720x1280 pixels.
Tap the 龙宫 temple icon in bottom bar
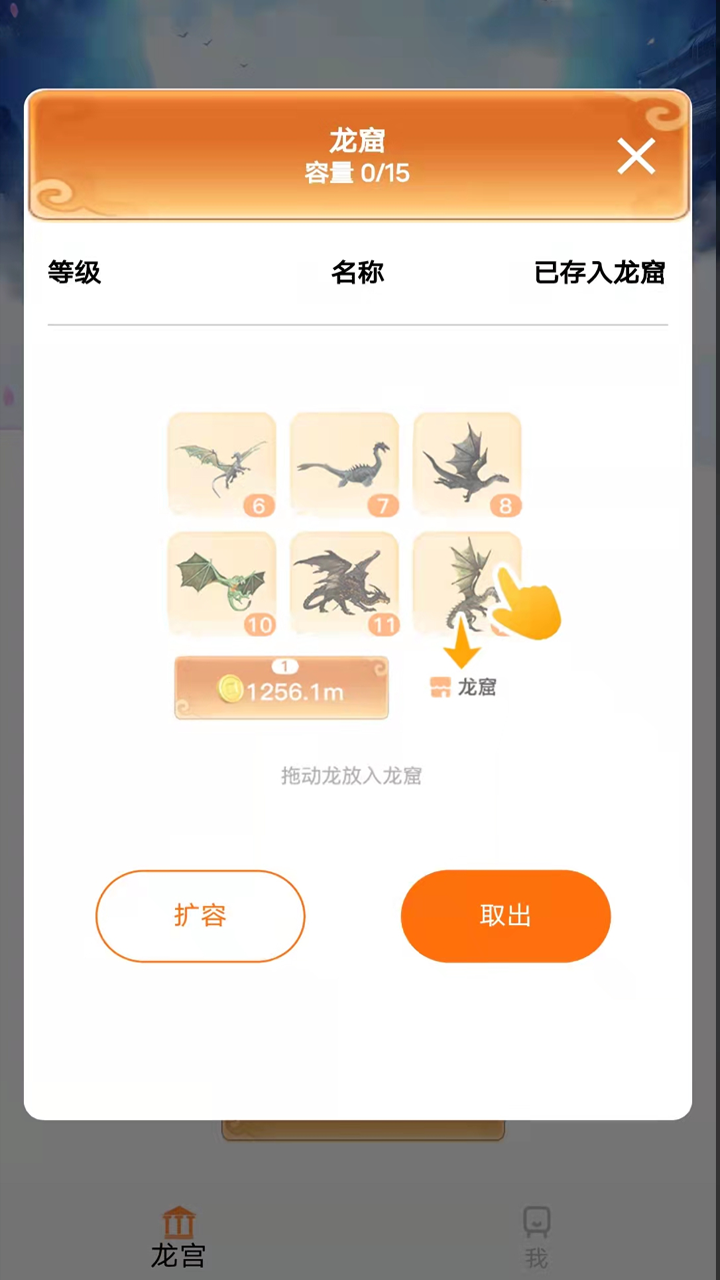pyautogui.click(x=178, y=1222)
